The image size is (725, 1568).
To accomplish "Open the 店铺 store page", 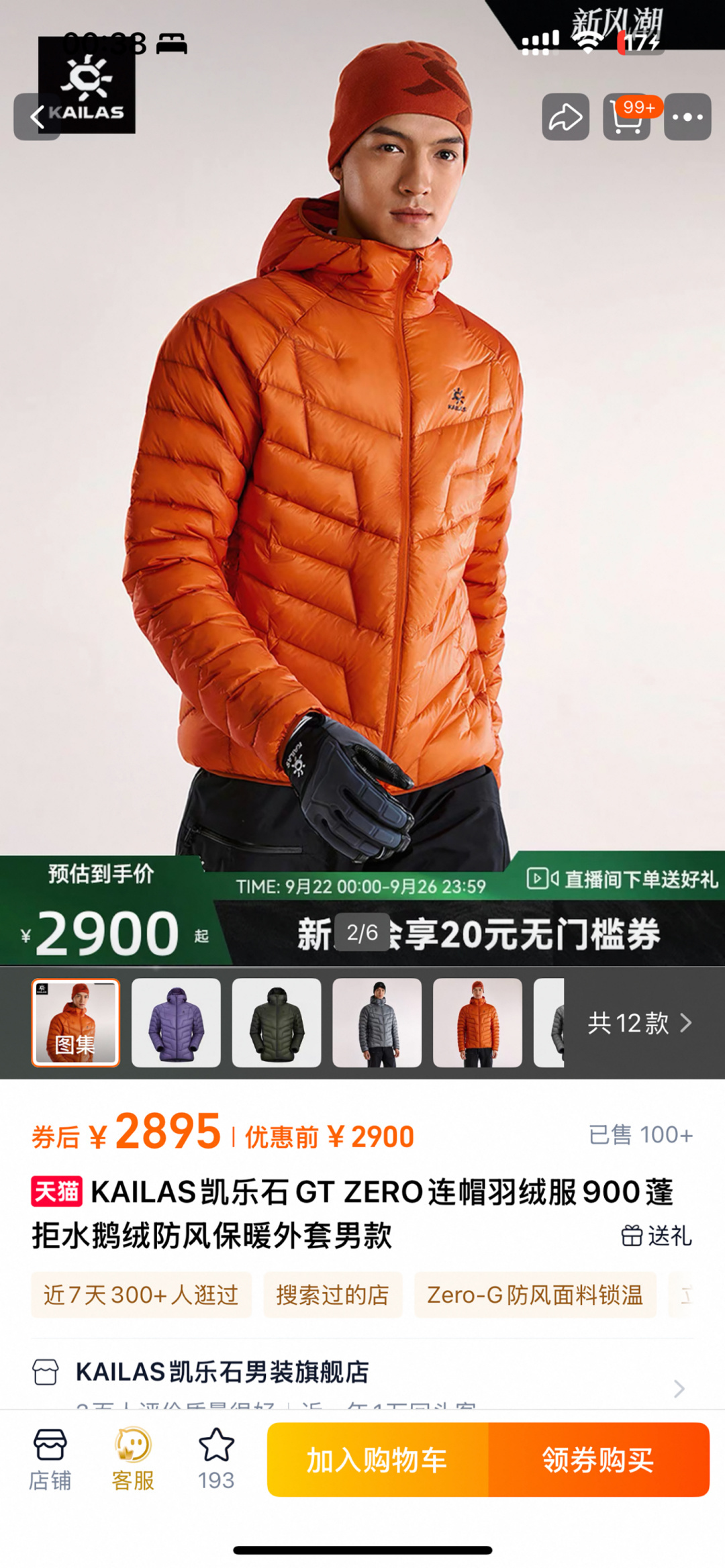I will (x=50, y=1459).
